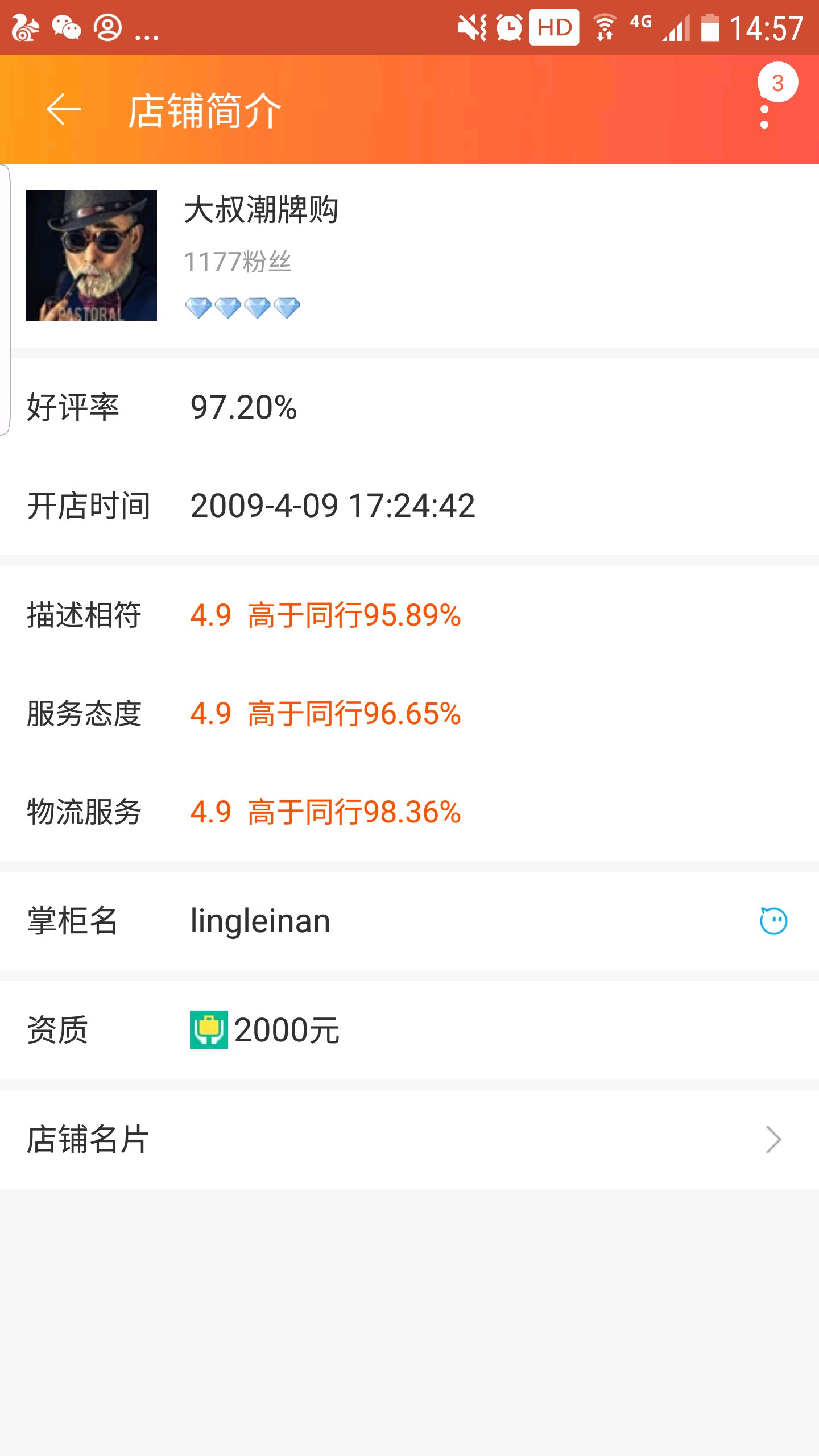819x1456 pixels.
Task: Open the 店铺名片 row
Action: (x=409, y=1139)
